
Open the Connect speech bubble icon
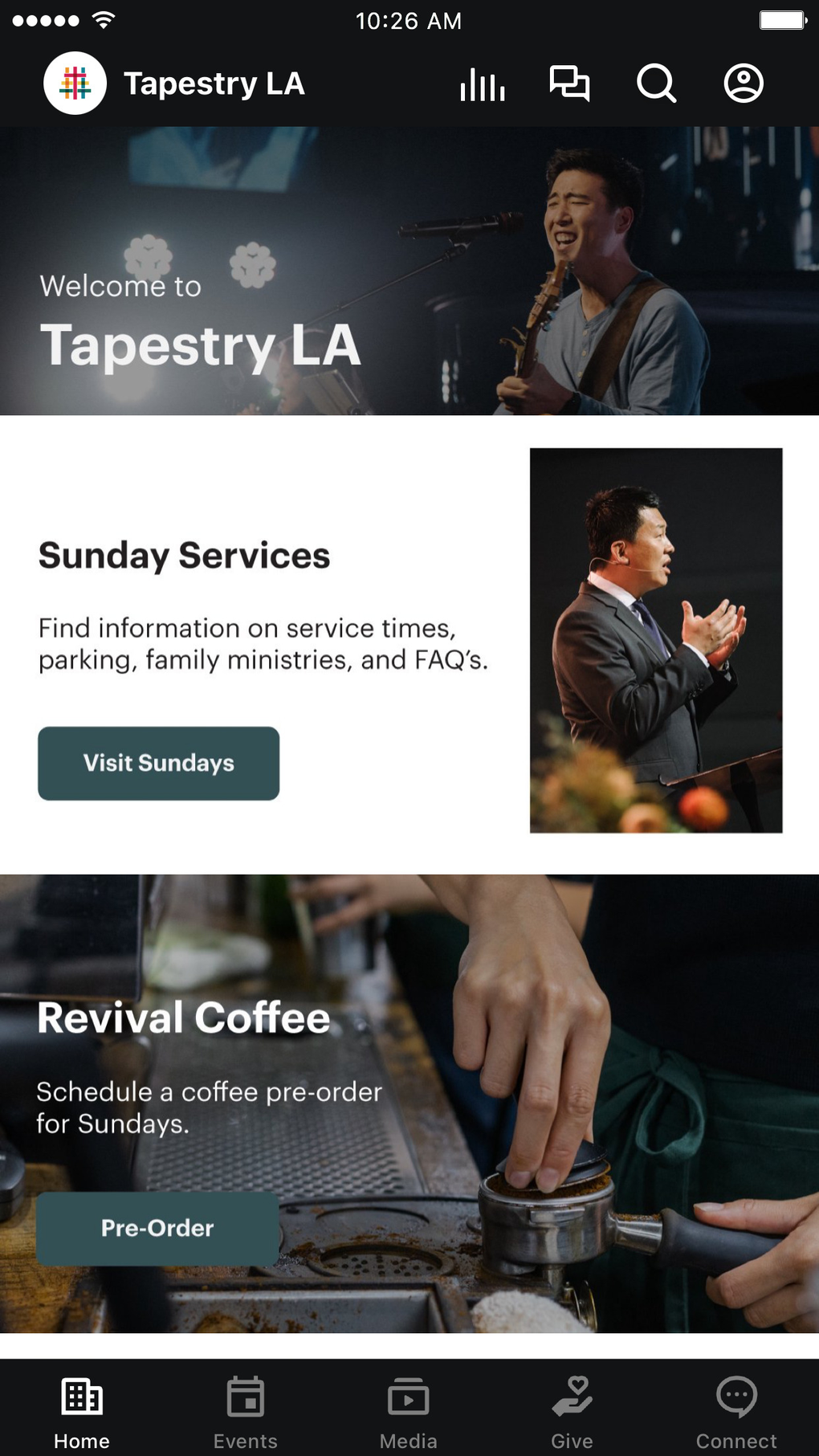pyautogui.click(x=735, y=1397)
